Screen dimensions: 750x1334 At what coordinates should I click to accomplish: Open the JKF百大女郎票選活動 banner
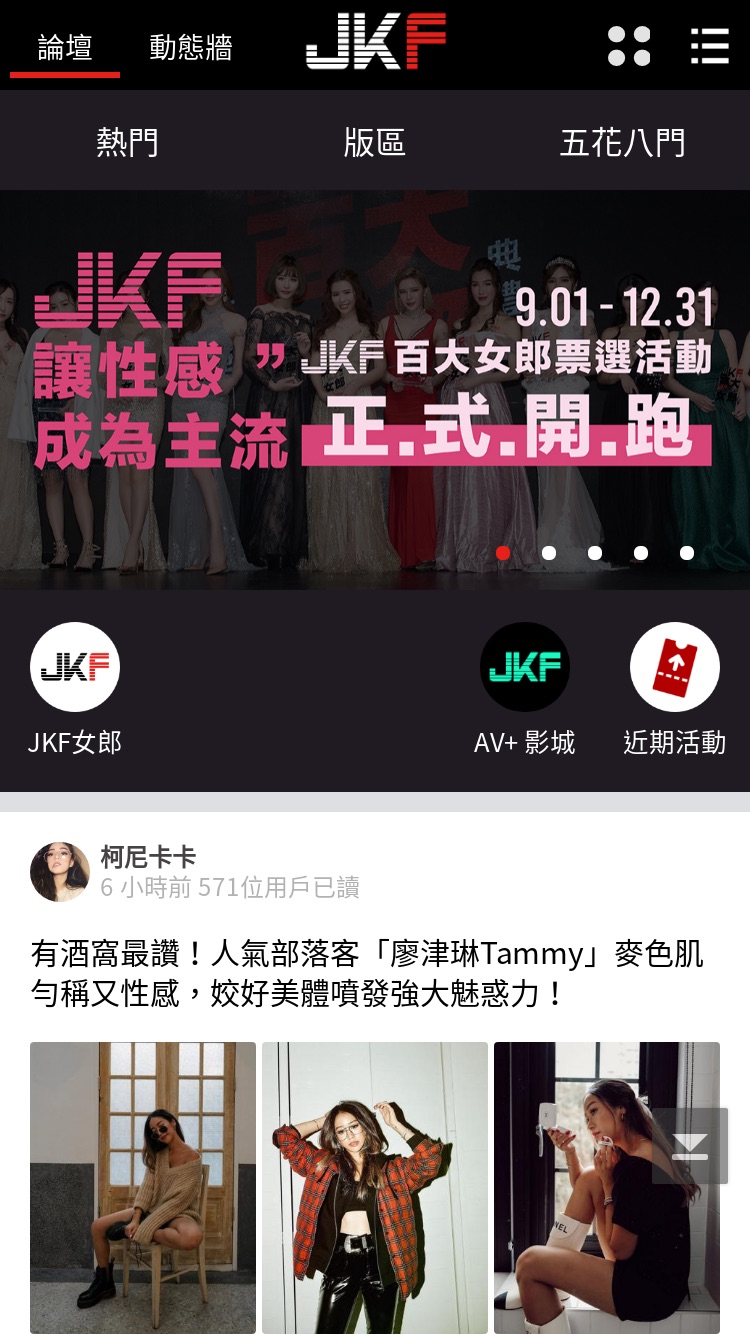[x=375, y=390]
